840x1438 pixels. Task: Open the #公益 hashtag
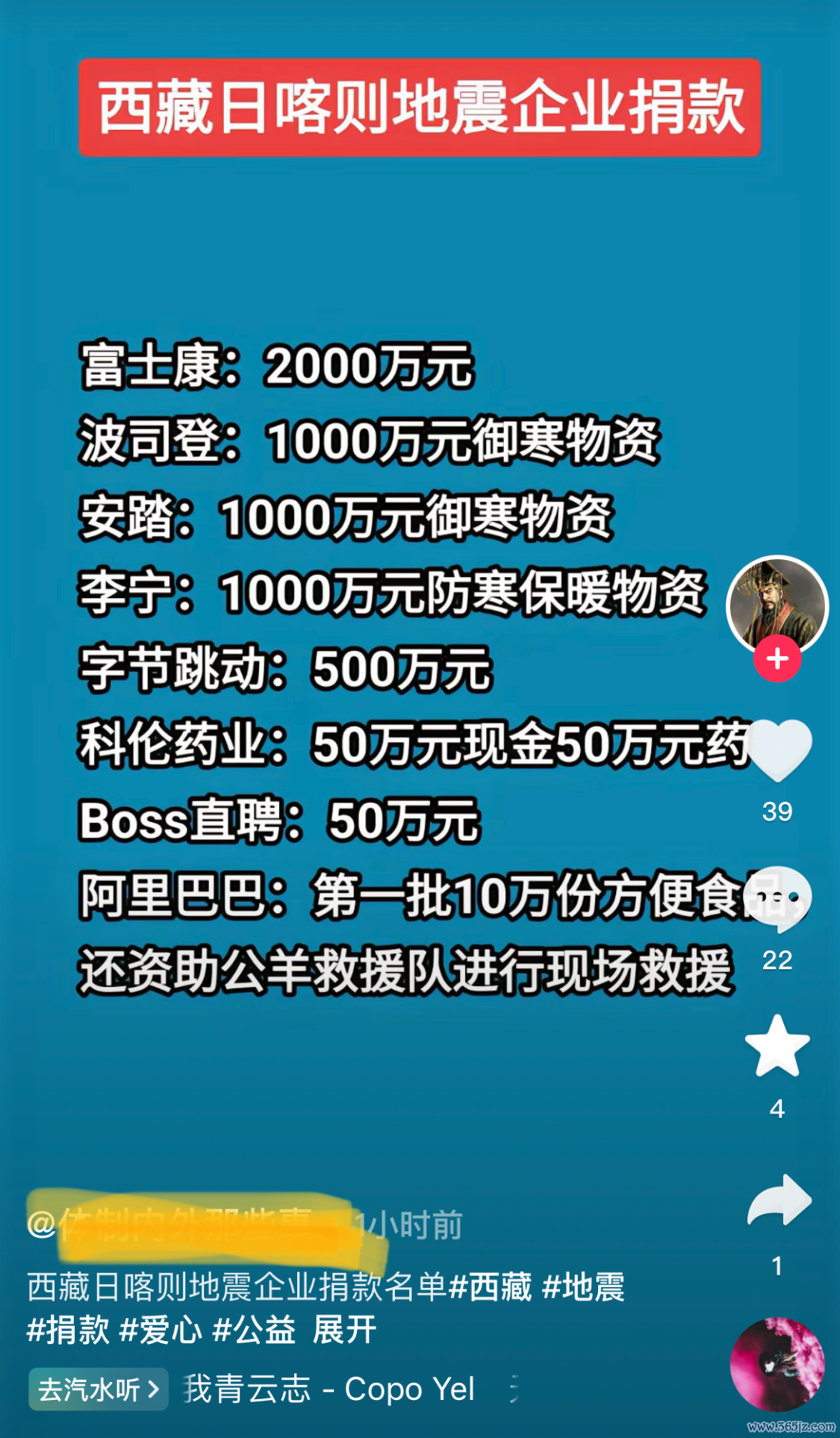pos(254,1330)
